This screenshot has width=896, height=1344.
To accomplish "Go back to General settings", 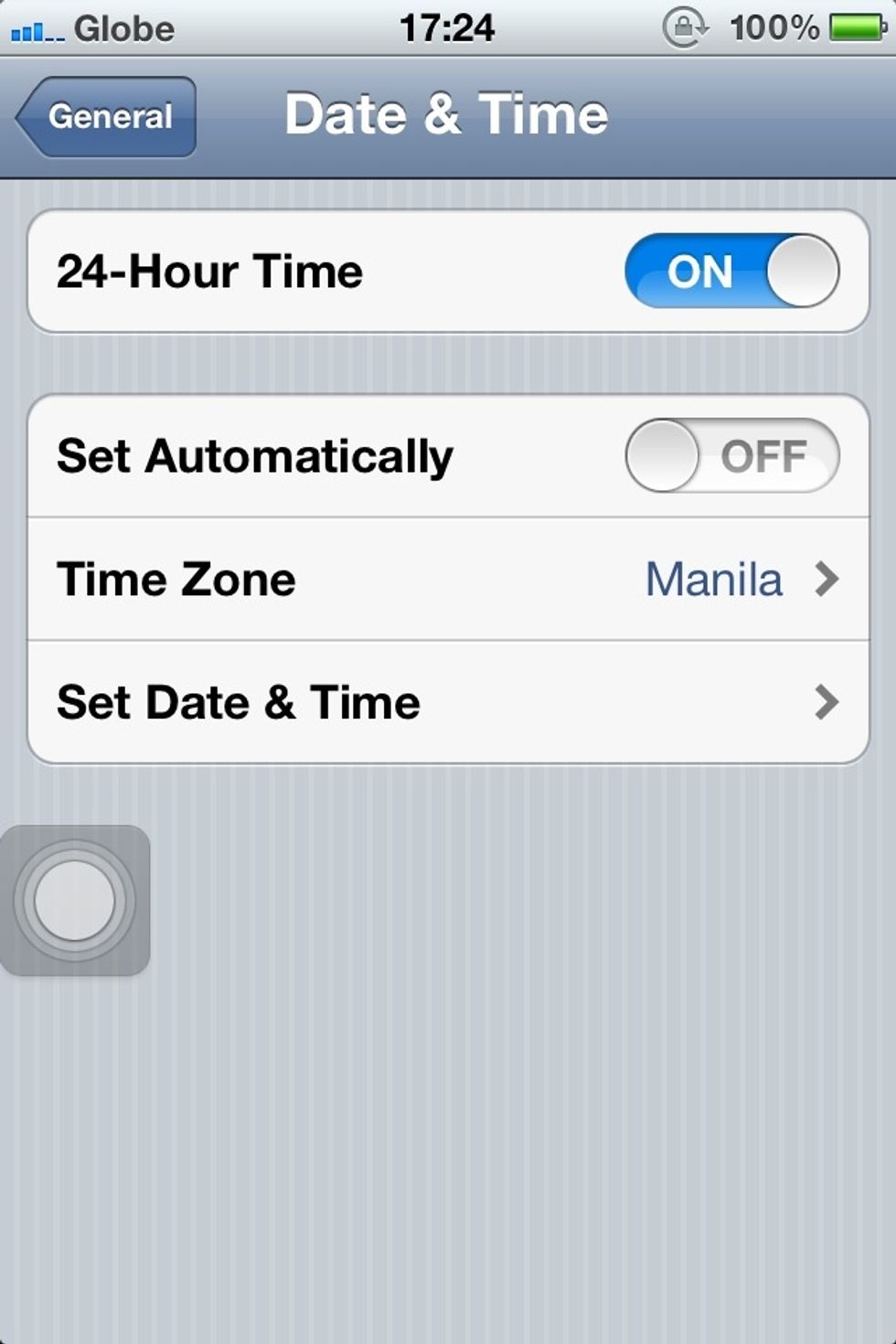I will (x=107, y=117).
